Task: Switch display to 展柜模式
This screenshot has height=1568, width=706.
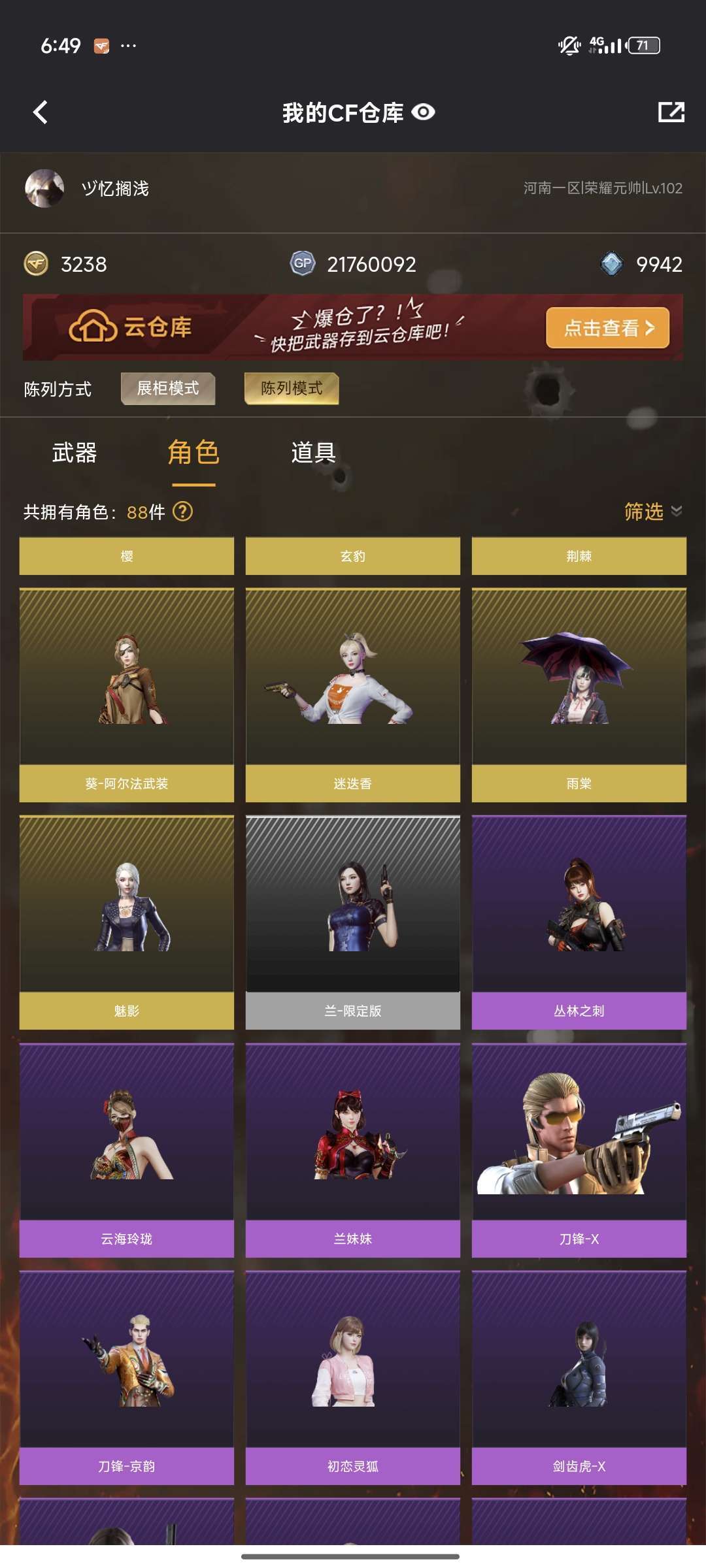Action: coord(167,389)
